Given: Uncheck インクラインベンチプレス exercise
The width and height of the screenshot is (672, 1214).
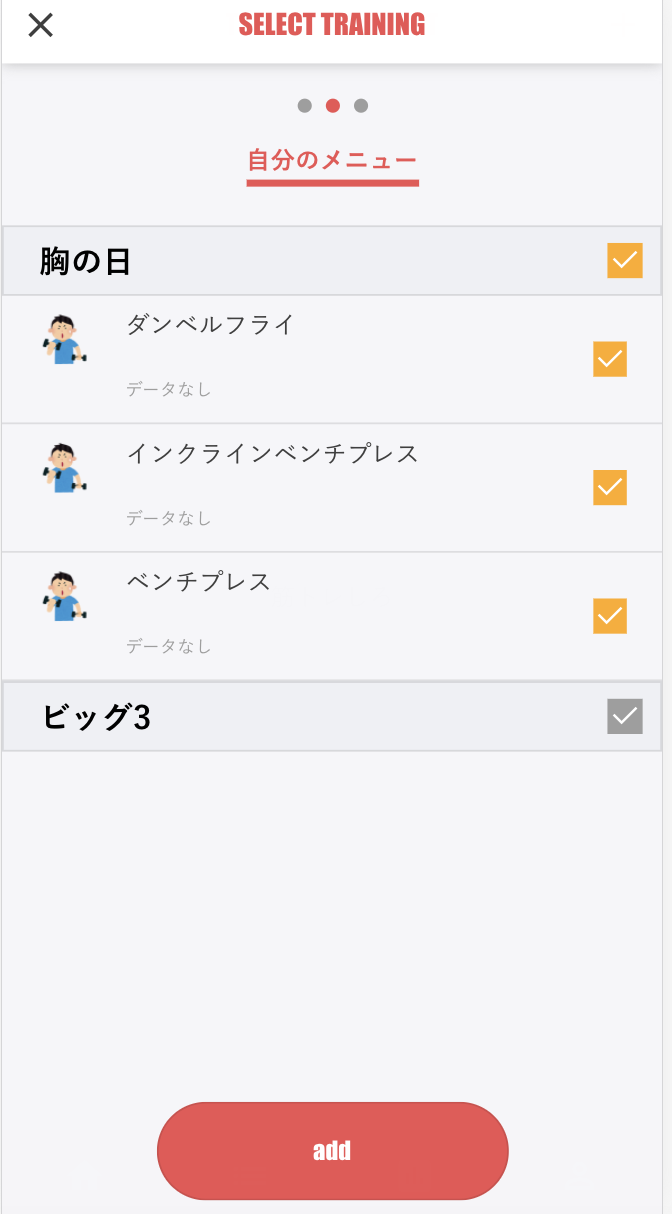Looking at the screenshot, I should click(x=610, y=488).
